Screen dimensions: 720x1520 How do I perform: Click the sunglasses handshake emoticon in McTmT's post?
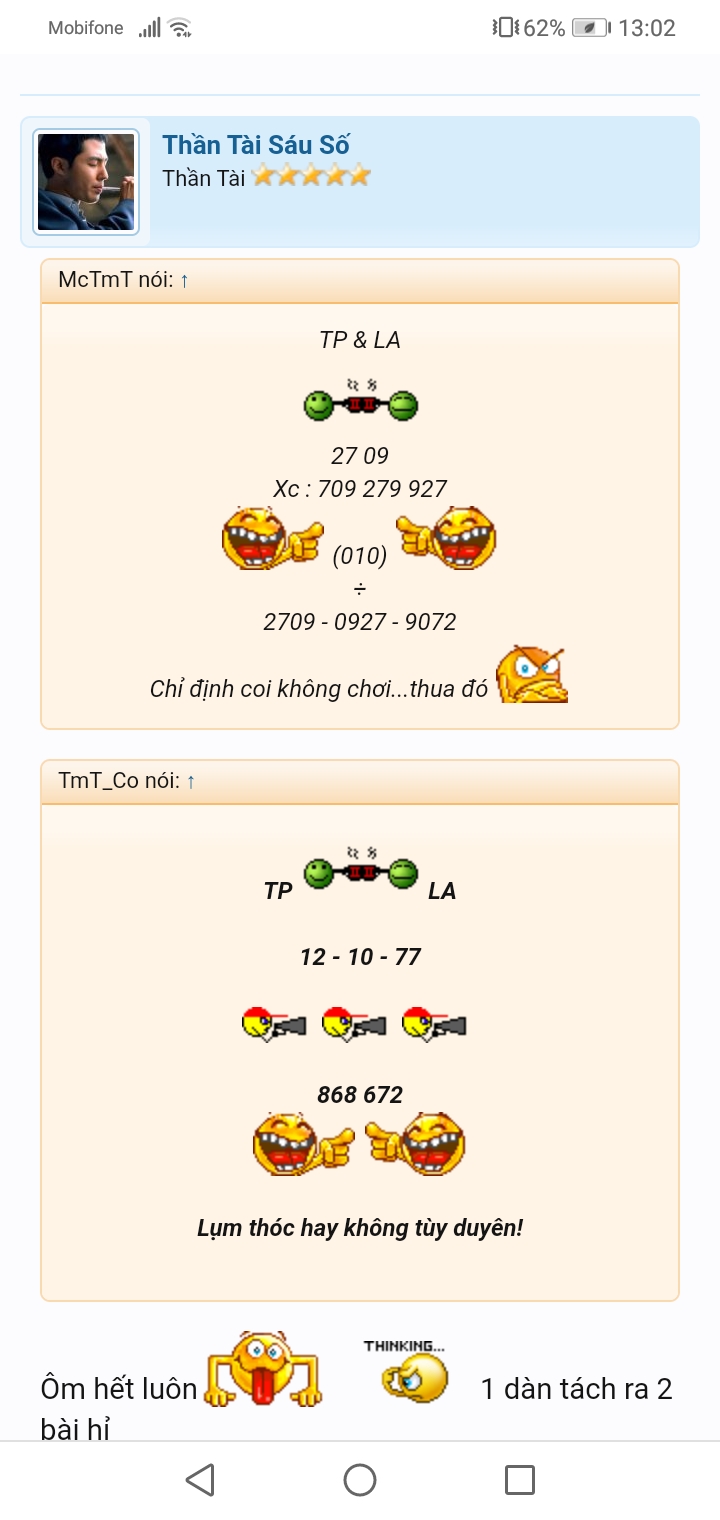point(360,403)
